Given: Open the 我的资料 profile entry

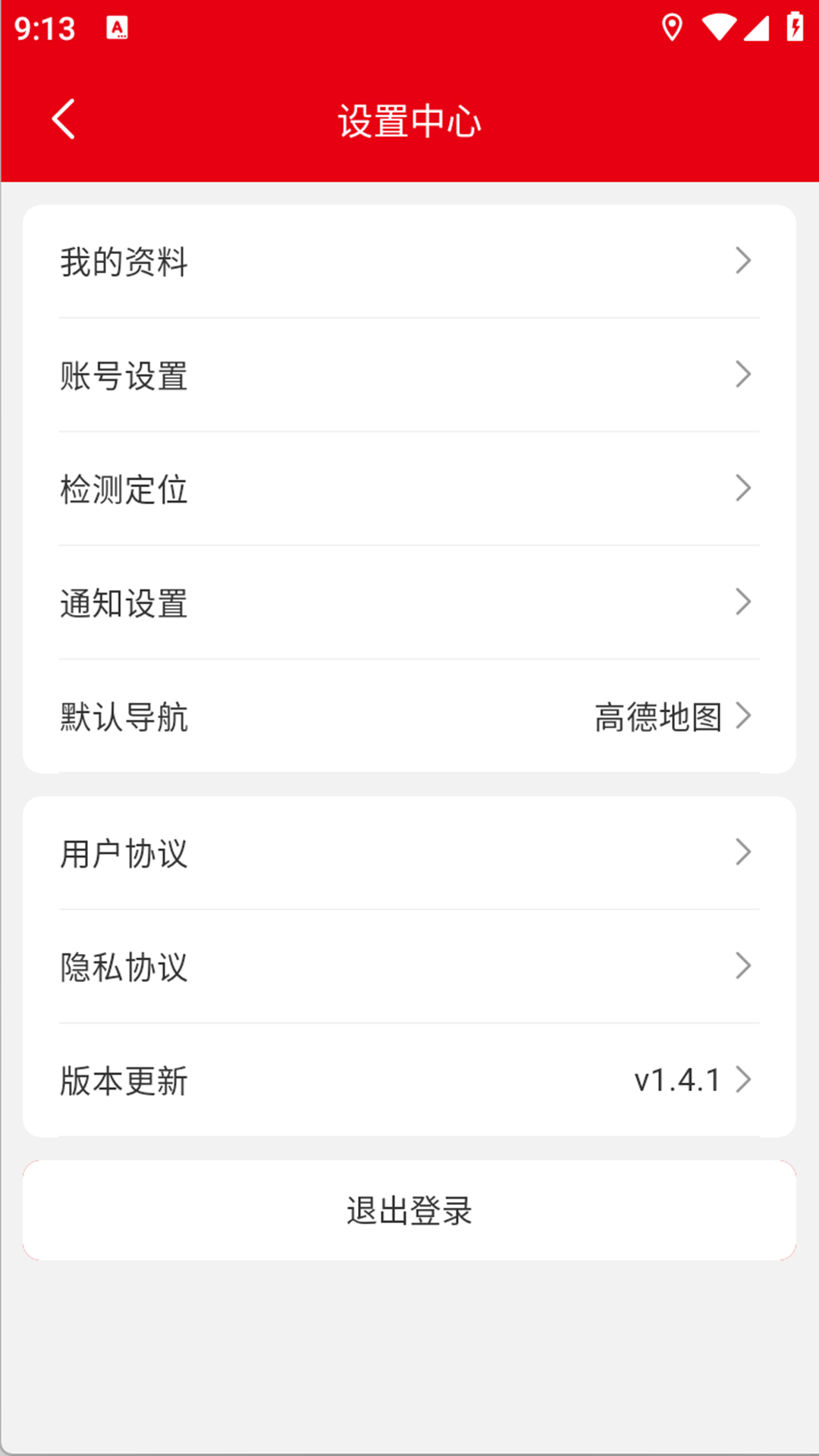Looking at the screenshot, I should pyautogui.click(x=409, y=261).
